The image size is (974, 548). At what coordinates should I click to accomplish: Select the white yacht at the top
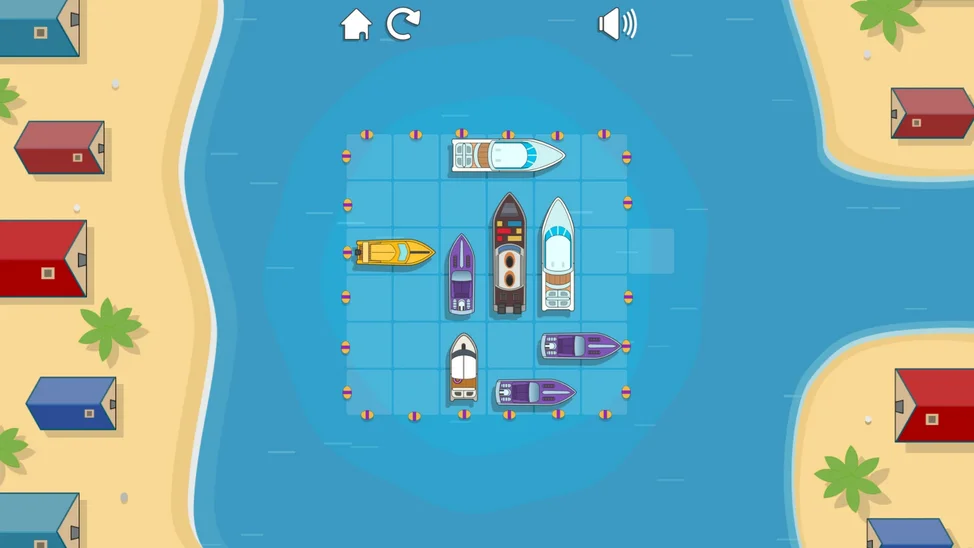(507, 156)
